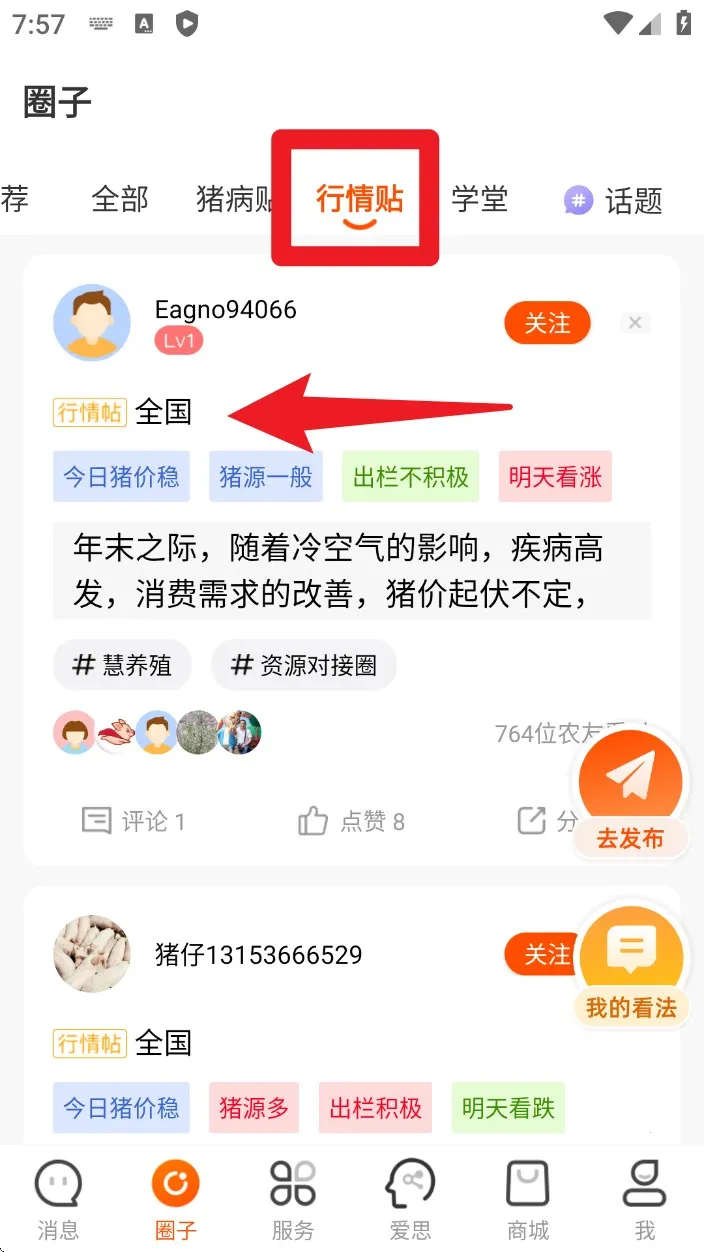
Task: Switch to the 全部 tab
Action: click(120, 199)
